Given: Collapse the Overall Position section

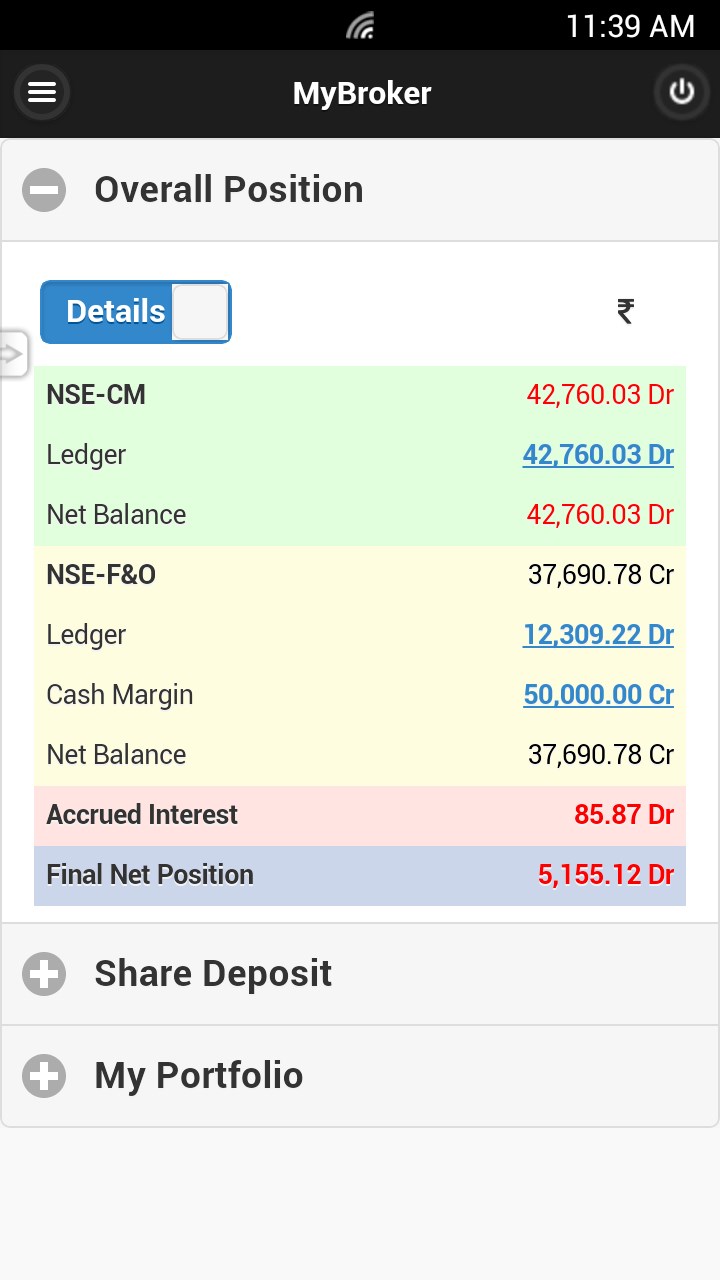Looking at the screenshot, I should [x=45, y=190].
